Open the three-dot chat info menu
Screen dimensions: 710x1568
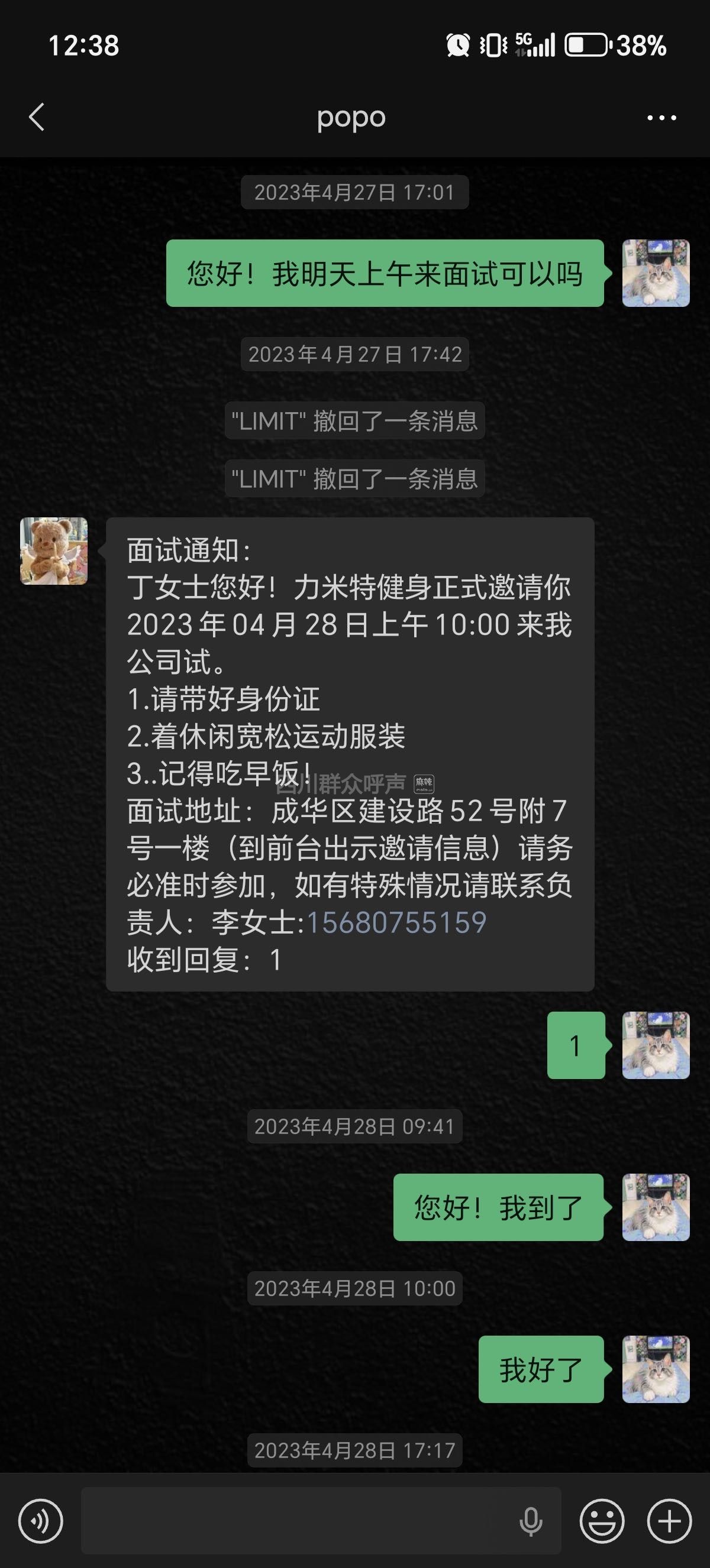tap(661, 118)
